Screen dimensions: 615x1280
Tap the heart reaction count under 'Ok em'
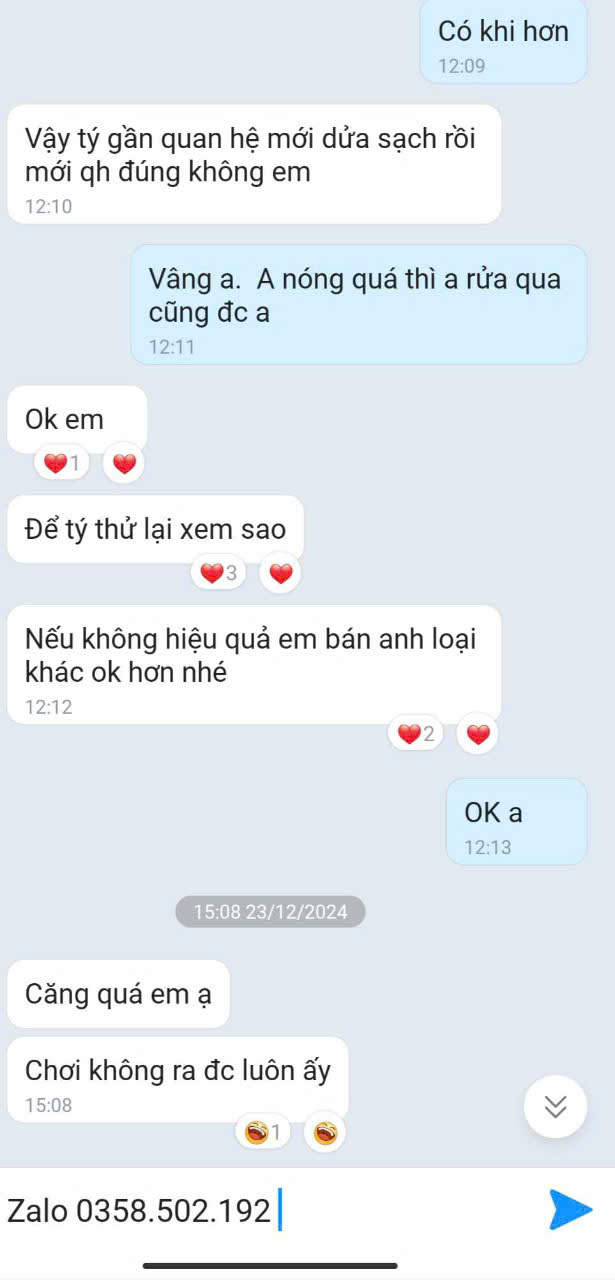point(62,463)
